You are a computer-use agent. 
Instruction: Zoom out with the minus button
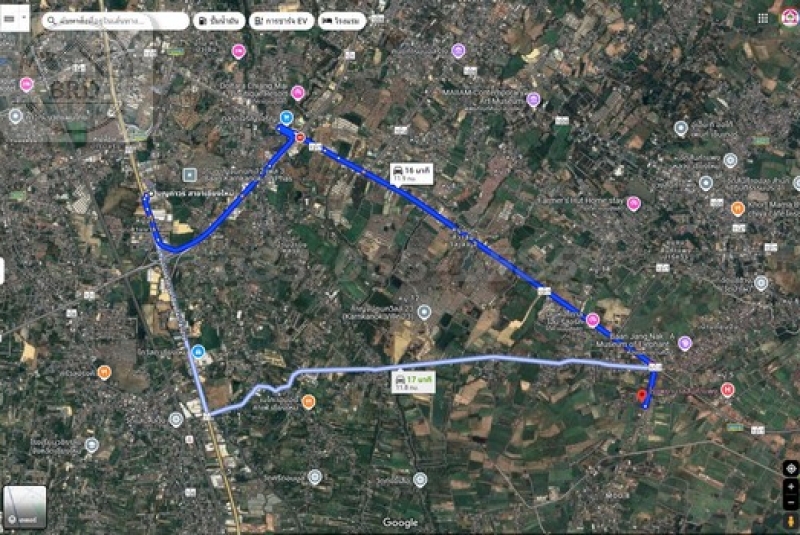point(790,503)
